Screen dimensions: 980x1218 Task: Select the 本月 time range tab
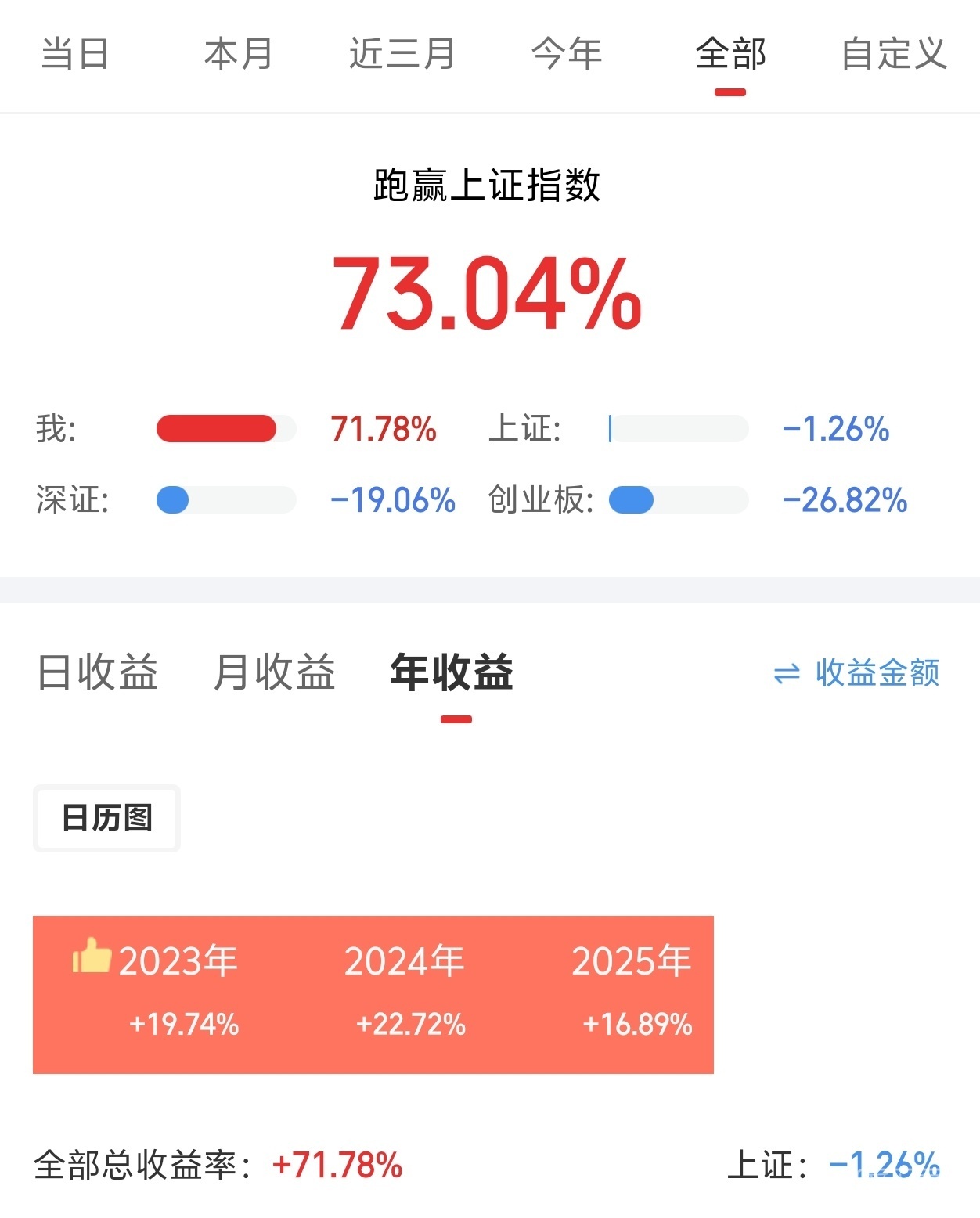click(x=238, y=54)
